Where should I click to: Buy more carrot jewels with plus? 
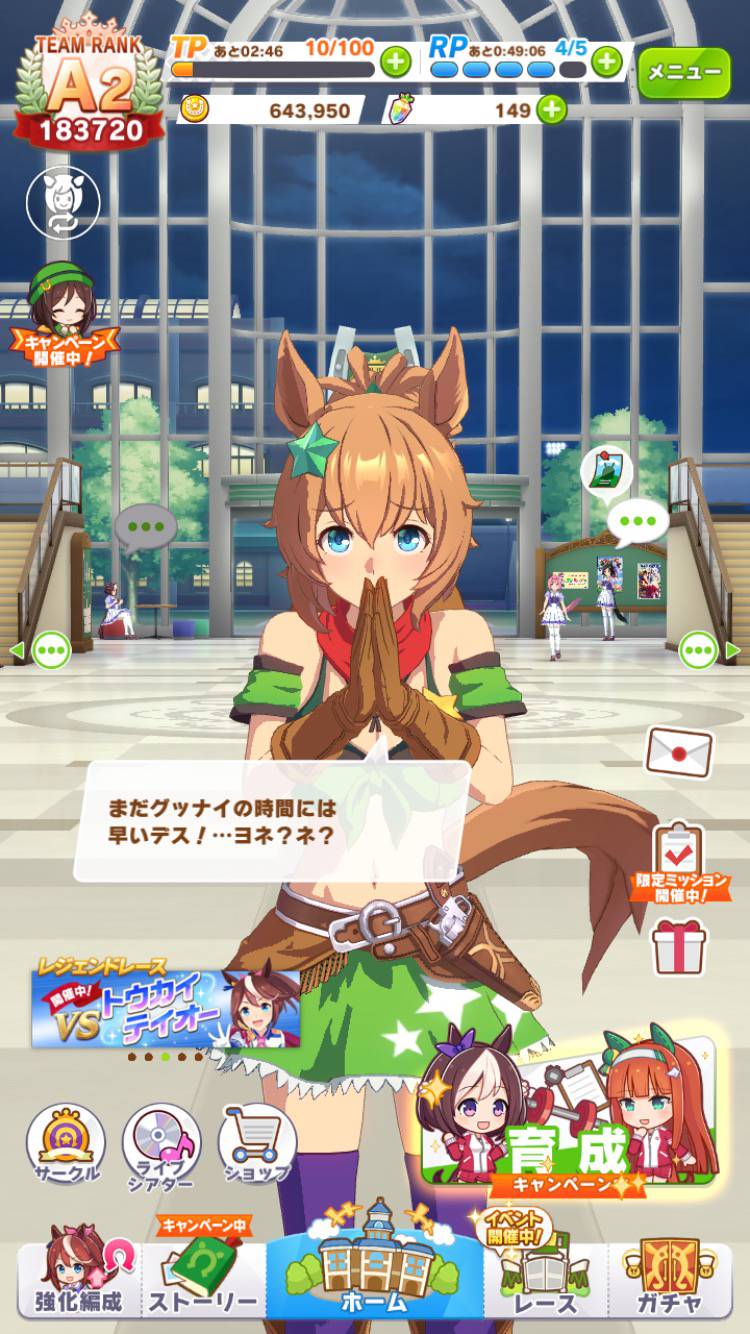[x=551, y=110]
